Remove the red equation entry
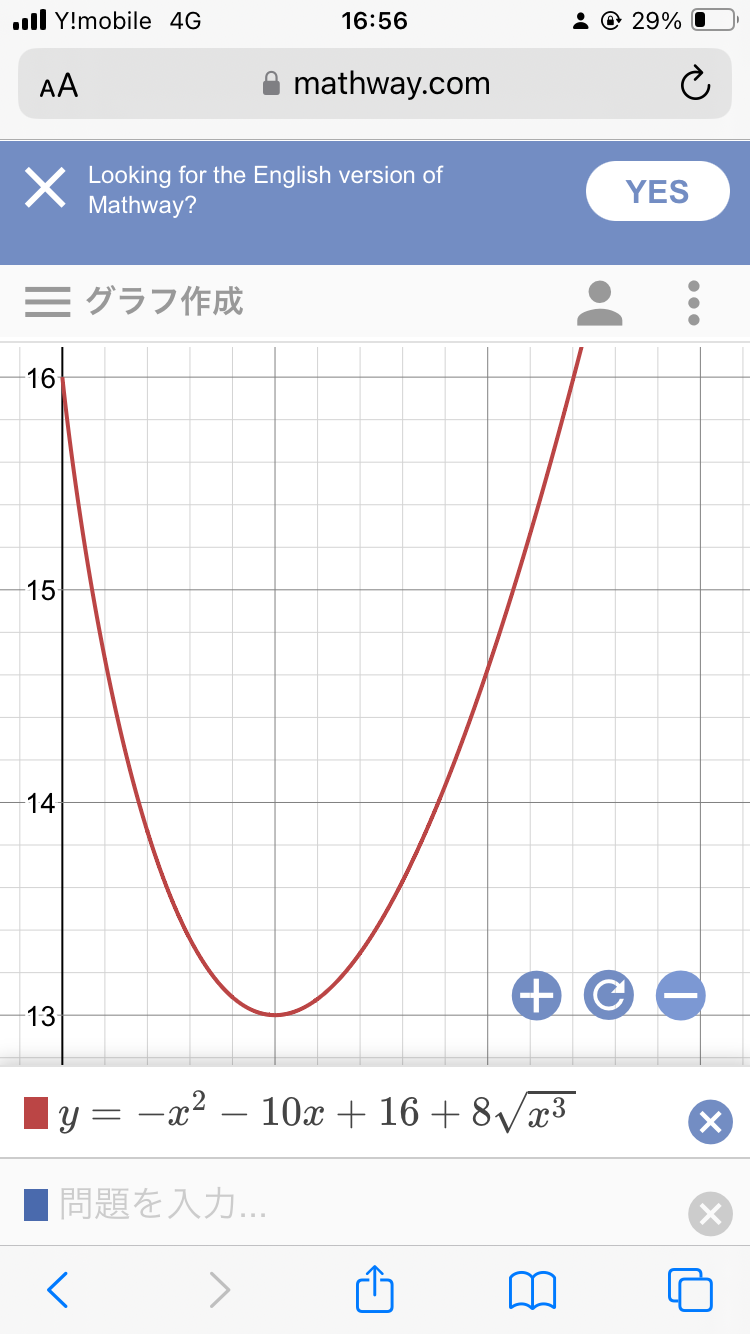750x1334 pixels. (x=710, y=1122)
